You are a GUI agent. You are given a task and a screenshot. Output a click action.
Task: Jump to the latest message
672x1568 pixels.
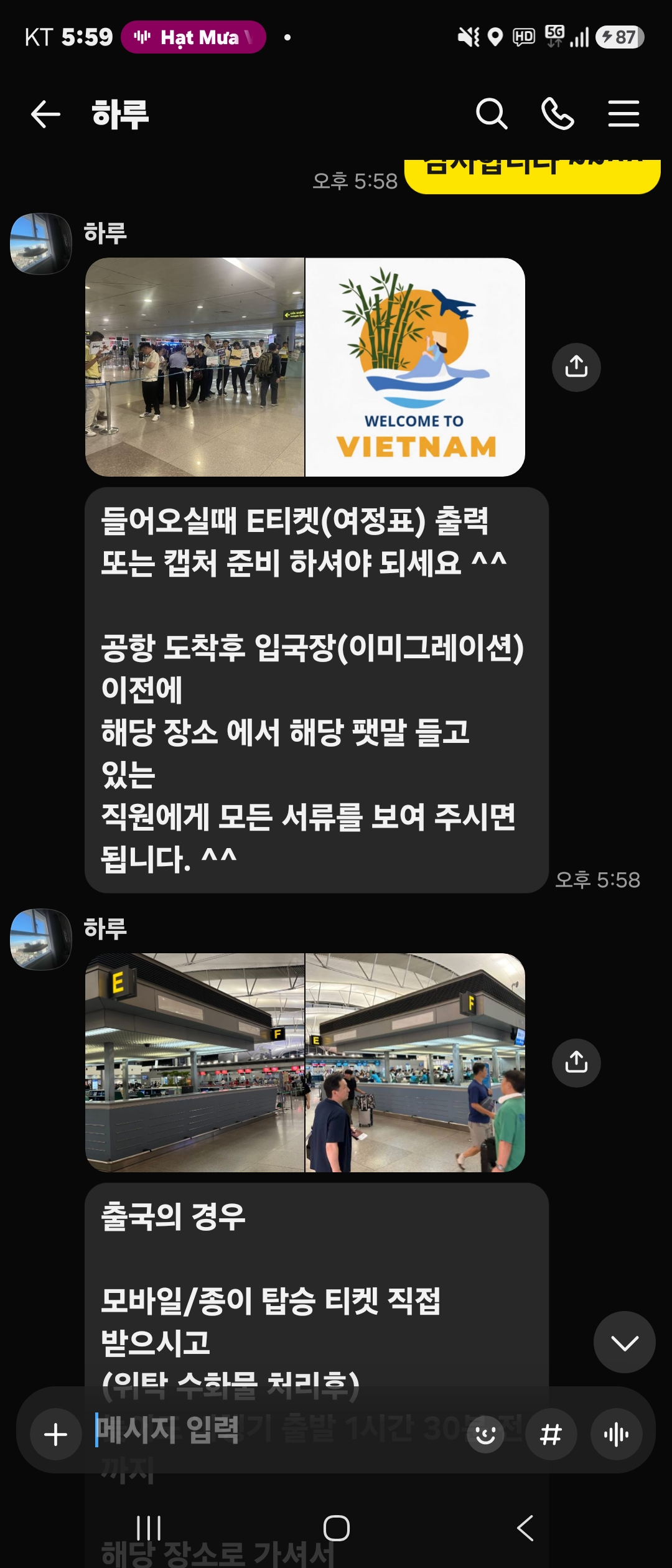pyautogui.click(x=624, y=1342)
